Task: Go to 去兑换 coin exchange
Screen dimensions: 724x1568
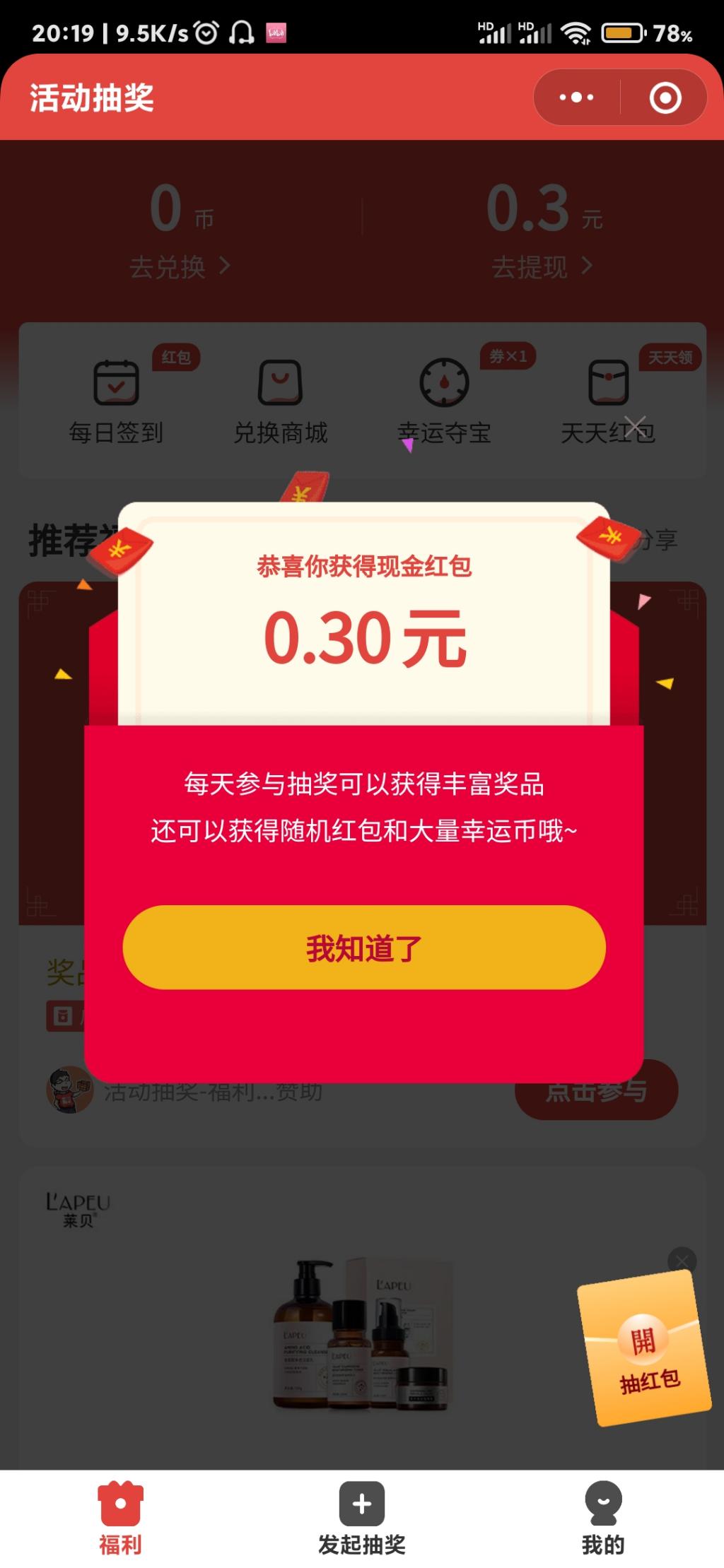Action: pos(180,266)
